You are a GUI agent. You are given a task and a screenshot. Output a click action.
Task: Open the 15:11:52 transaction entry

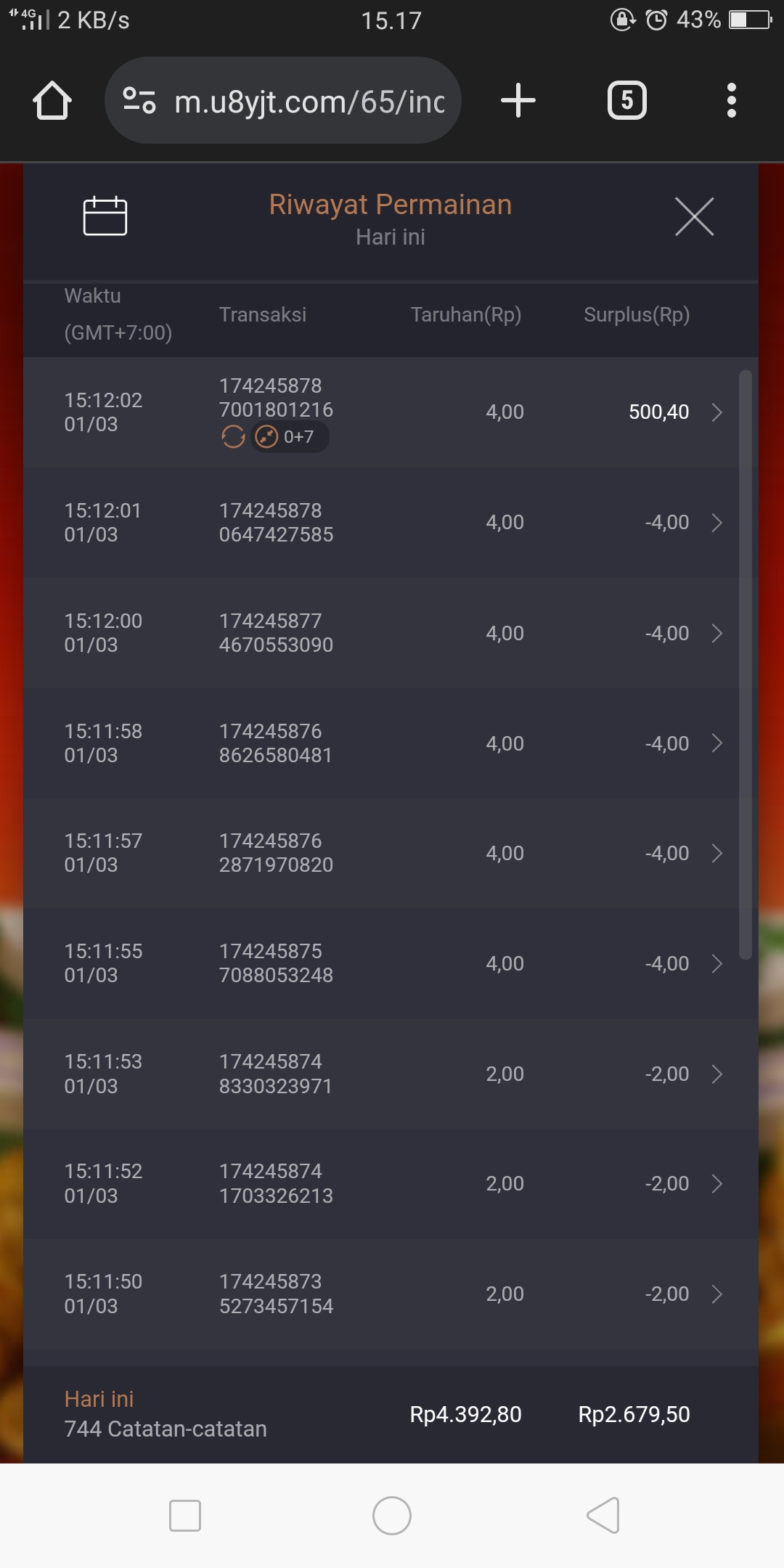point(716,1184)
